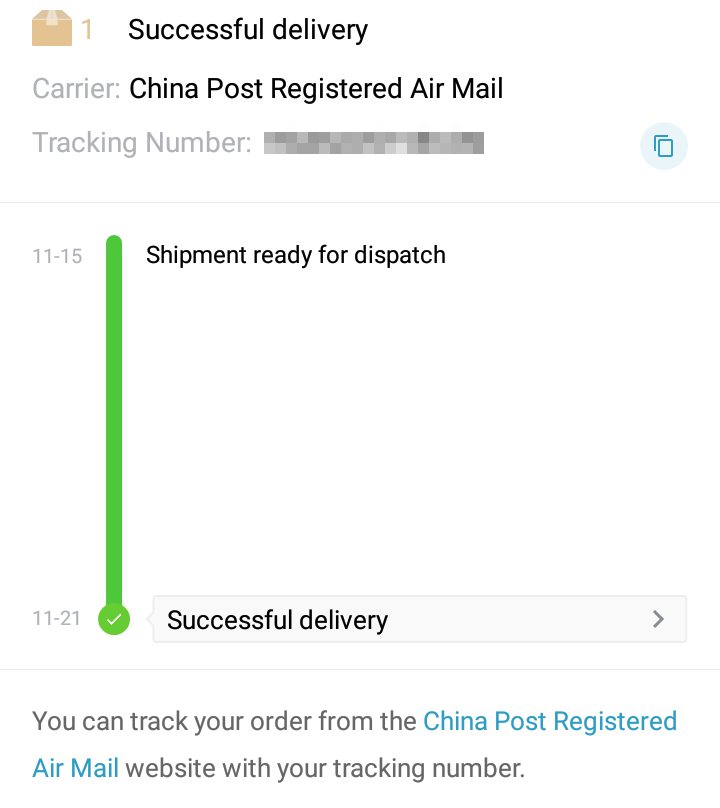Screen dimensions: 720x808
Task: Open China Post Registered Air Mail website link
Action: (x=549, y=722)
